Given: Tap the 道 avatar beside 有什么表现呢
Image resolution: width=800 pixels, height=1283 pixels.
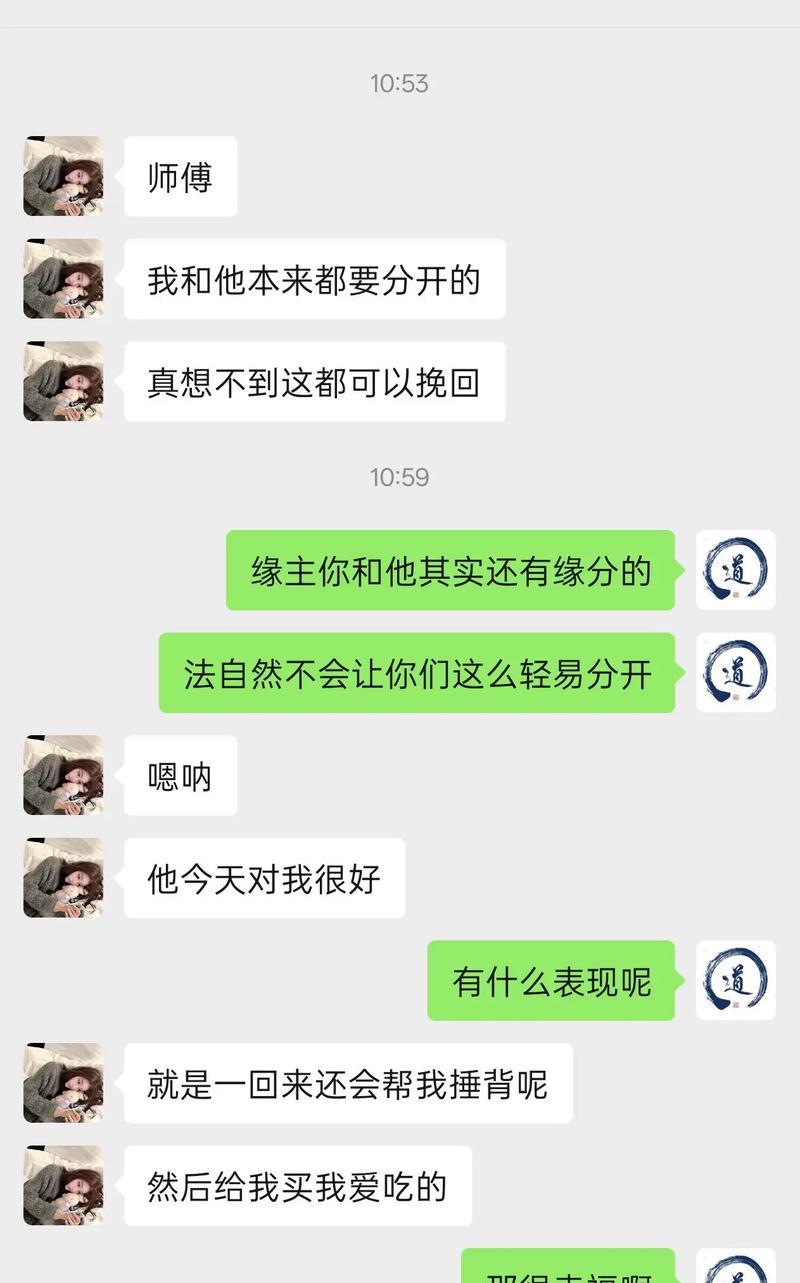Looking at the screenshot, I should tap(735, 980).
